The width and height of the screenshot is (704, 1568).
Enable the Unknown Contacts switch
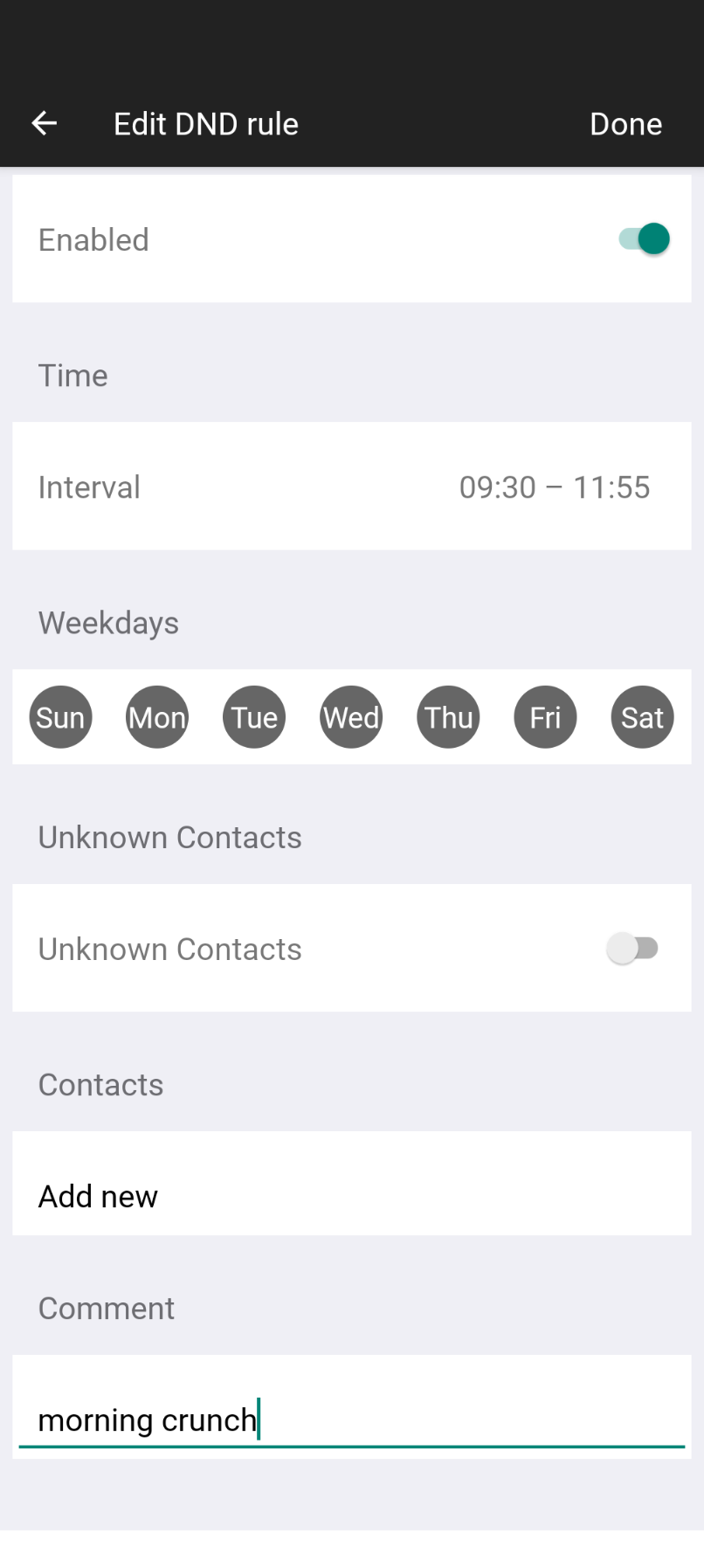pos(632,949)
